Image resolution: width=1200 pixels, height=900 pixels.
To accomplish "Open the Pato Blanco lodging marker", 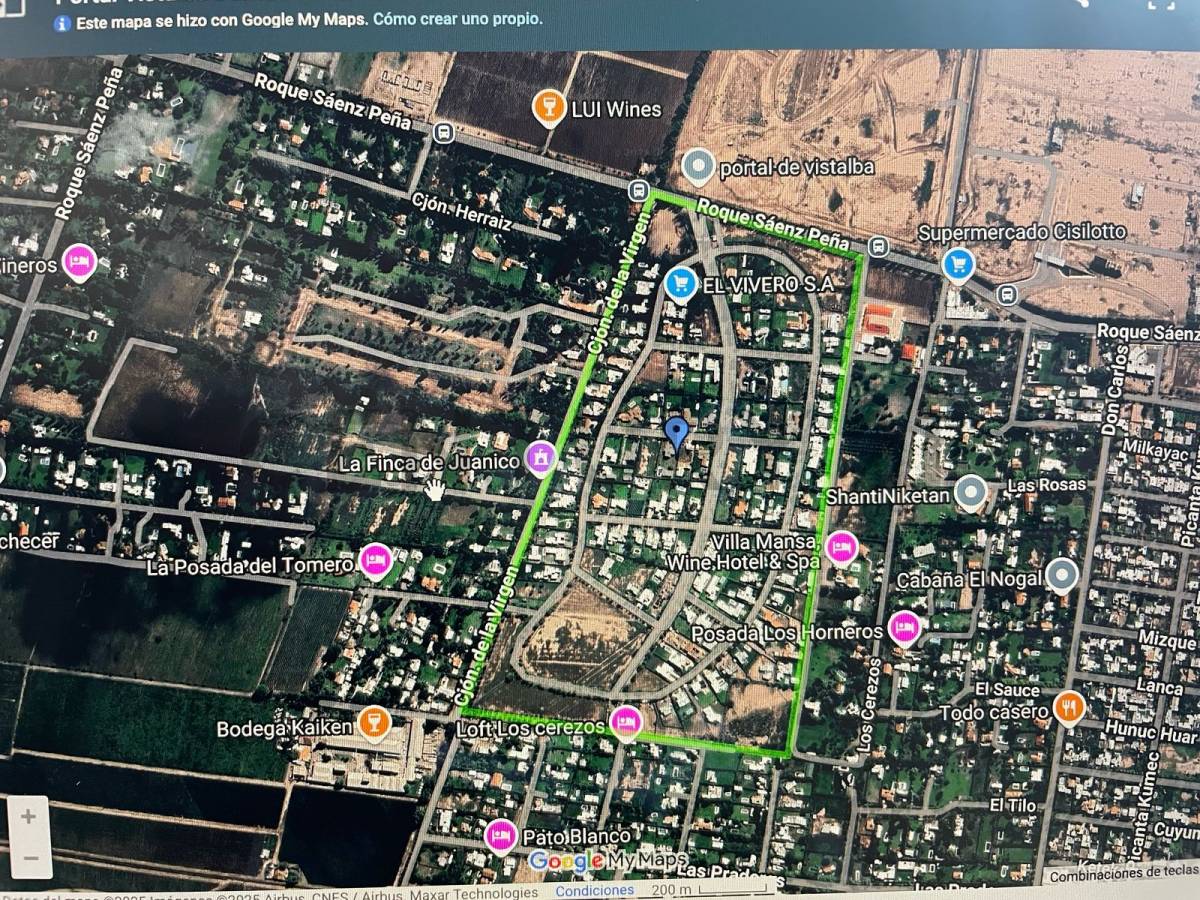I will [x=501, y=834].
